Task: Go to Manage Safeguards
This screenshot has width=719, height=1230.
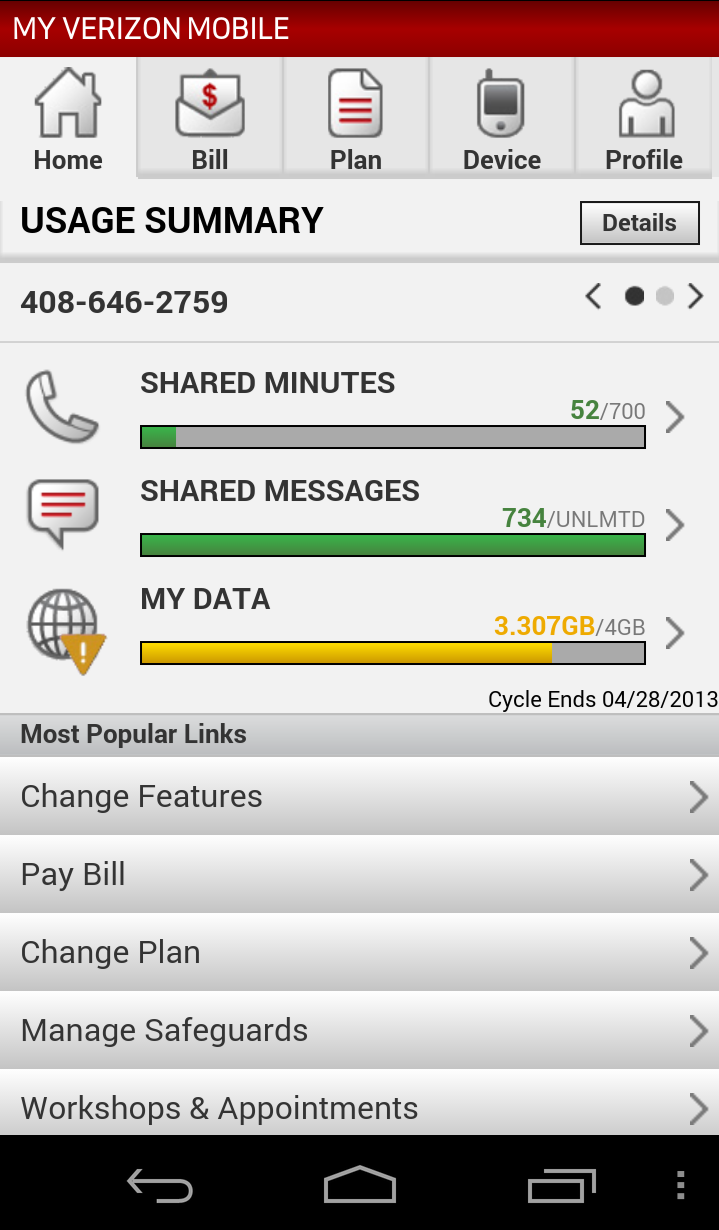Action: [x=359, y=1030]
